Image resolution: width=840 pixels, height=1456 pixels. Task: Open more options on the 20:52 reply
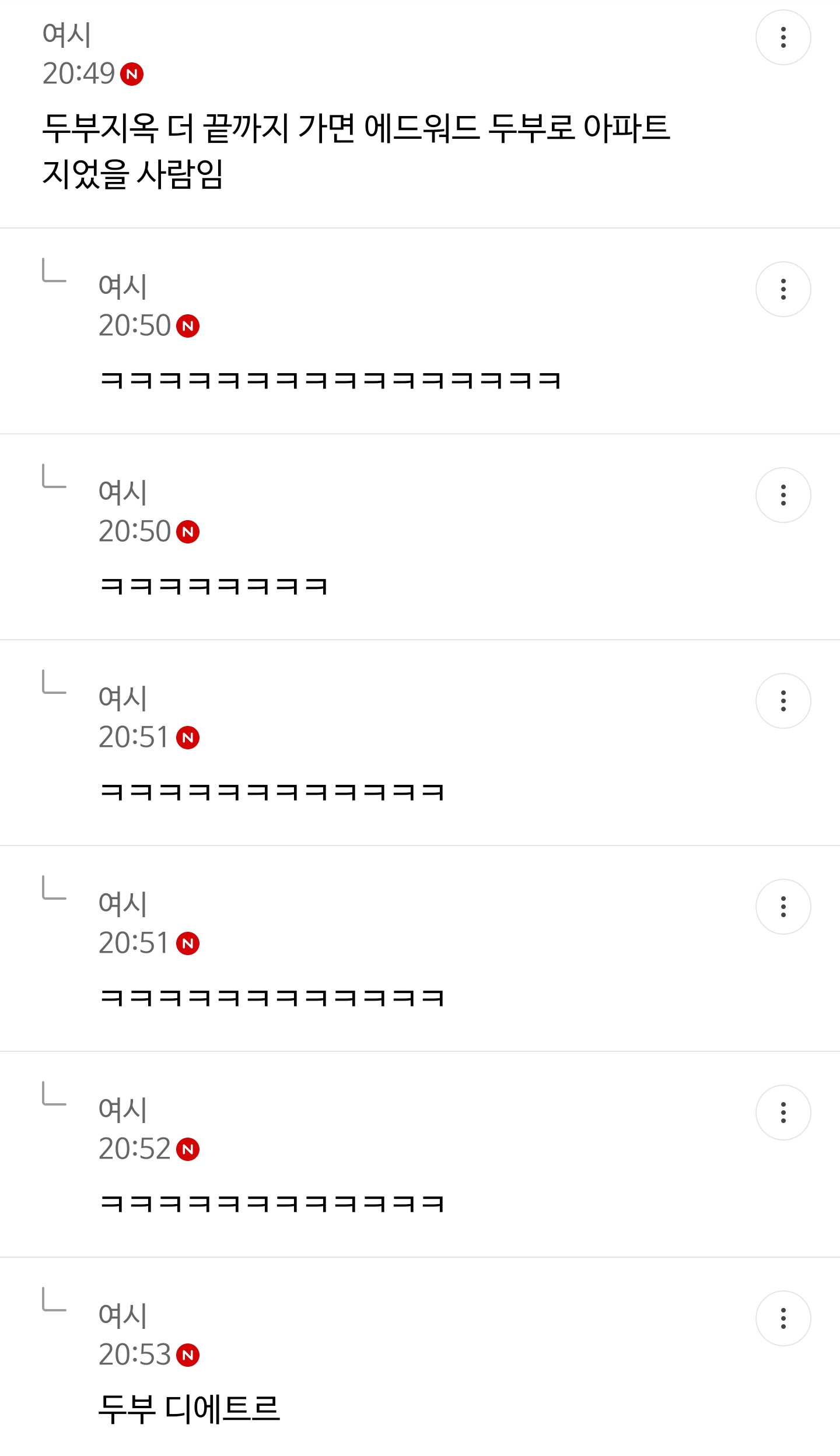click(x=783, y=1113)
